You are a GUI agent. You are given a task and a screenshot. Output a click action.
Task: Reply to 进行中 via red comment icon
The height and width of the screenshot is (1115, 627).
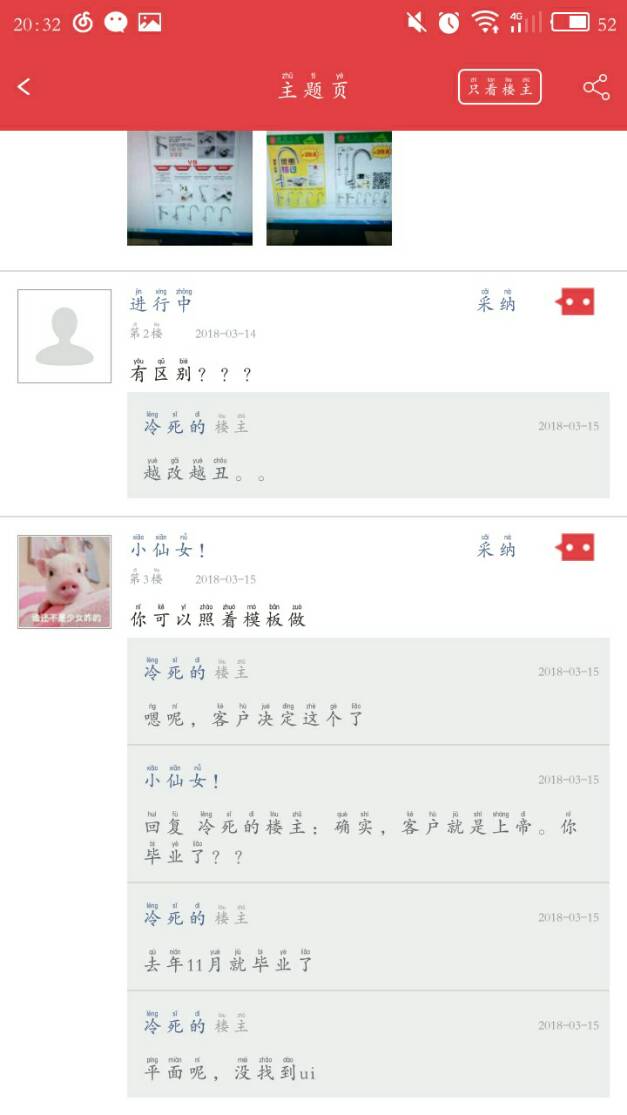pyautogui.click(x=576, y=302)
